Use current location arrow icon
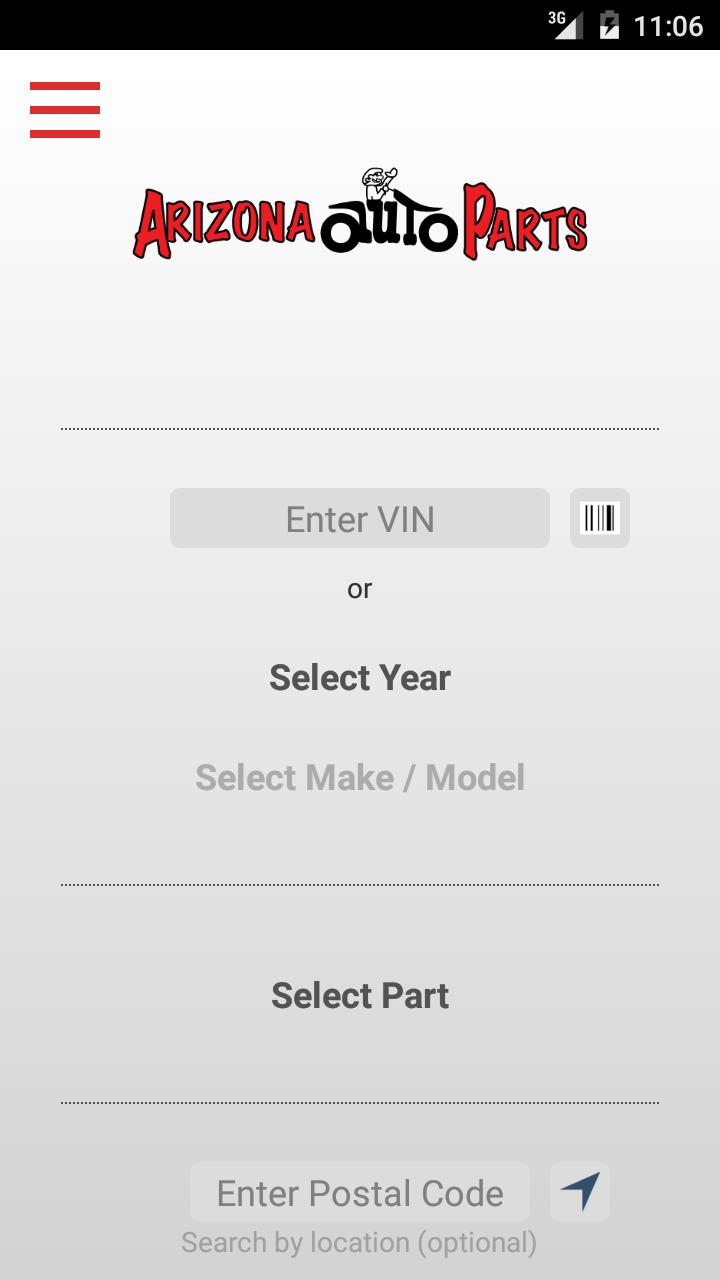This screenshot has height=1280, width=720. 580,1192
